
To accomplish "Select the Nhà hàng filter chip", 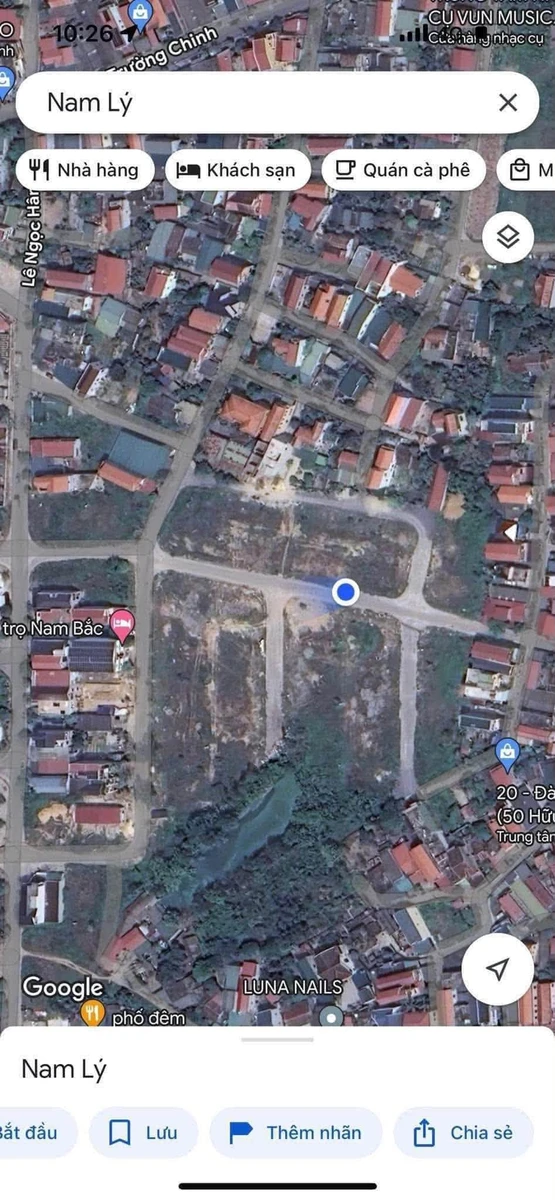I will point(84,170).
